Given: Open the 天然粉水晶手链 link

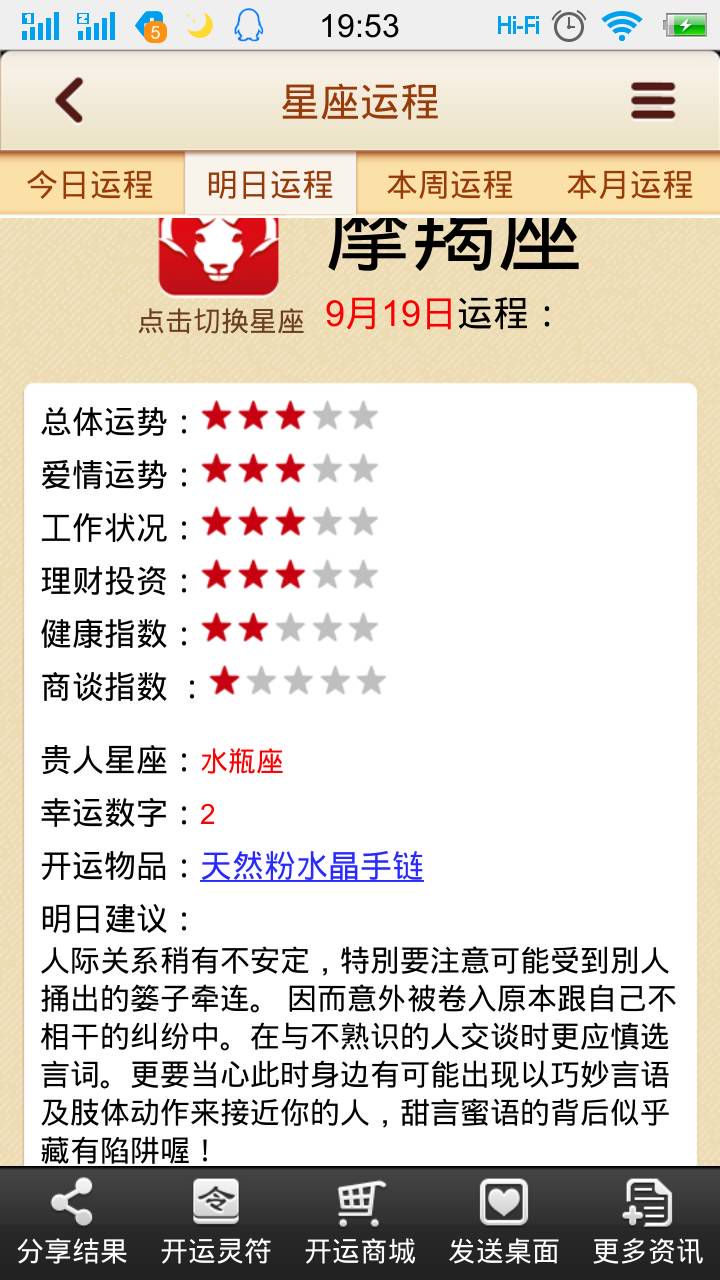Looking at the screenshot, I should 312,866.
